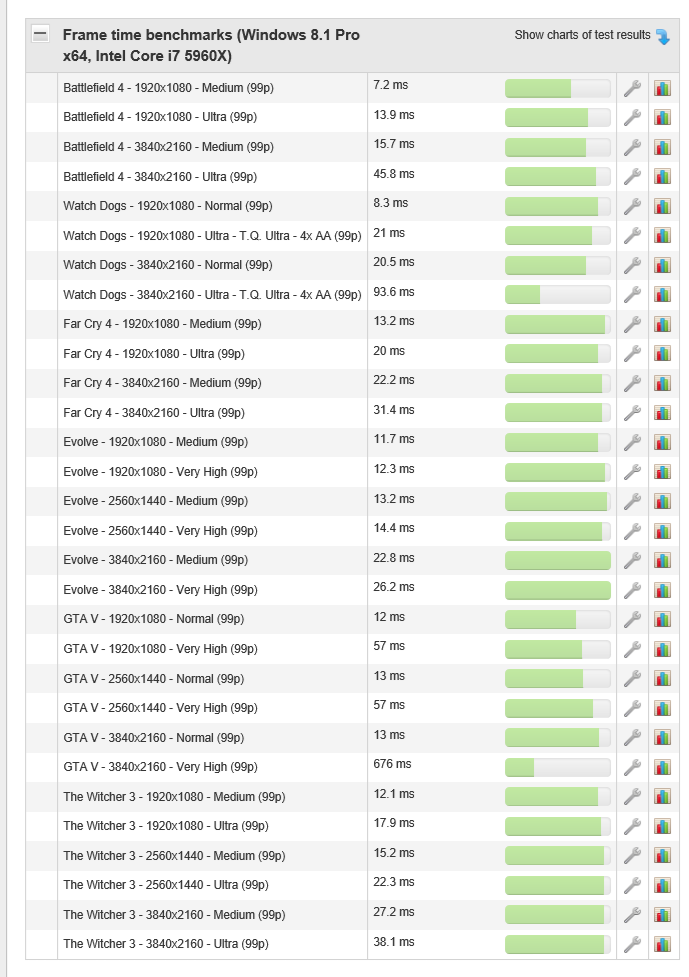Image resolution: width=689 pixels, height=977 pixels.
Task: Open chart for Watch Dogs 3840x2160 Normal
Action: click(662, 265)
